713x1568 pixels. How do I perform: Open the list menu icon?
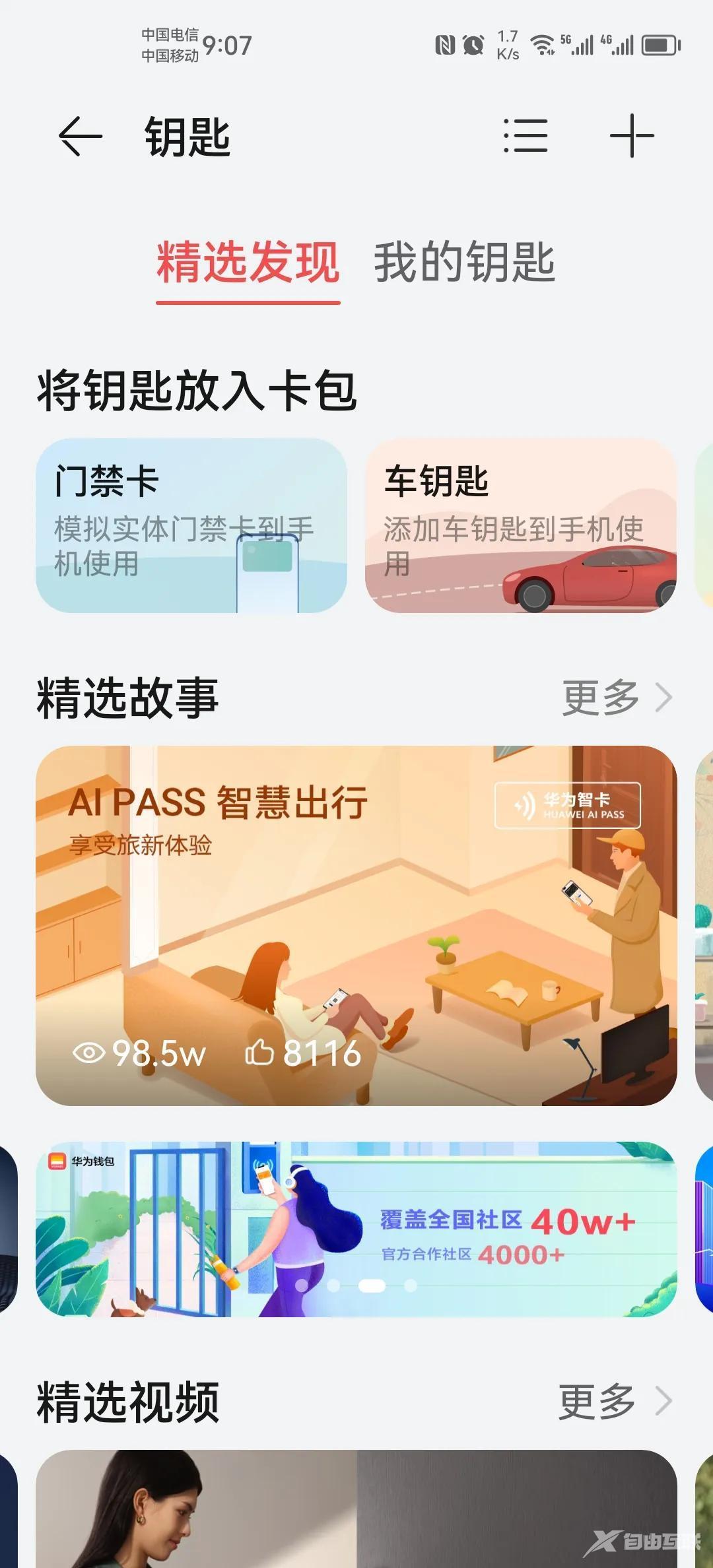point(526,136)
